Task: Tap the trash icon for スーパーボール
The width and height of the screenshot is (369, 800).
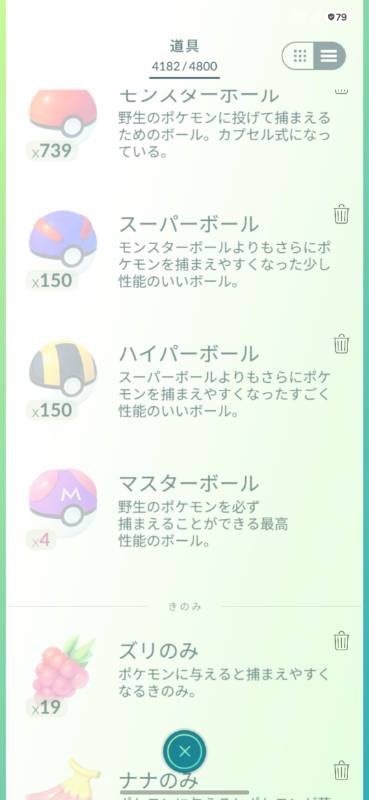Action: 341,214
